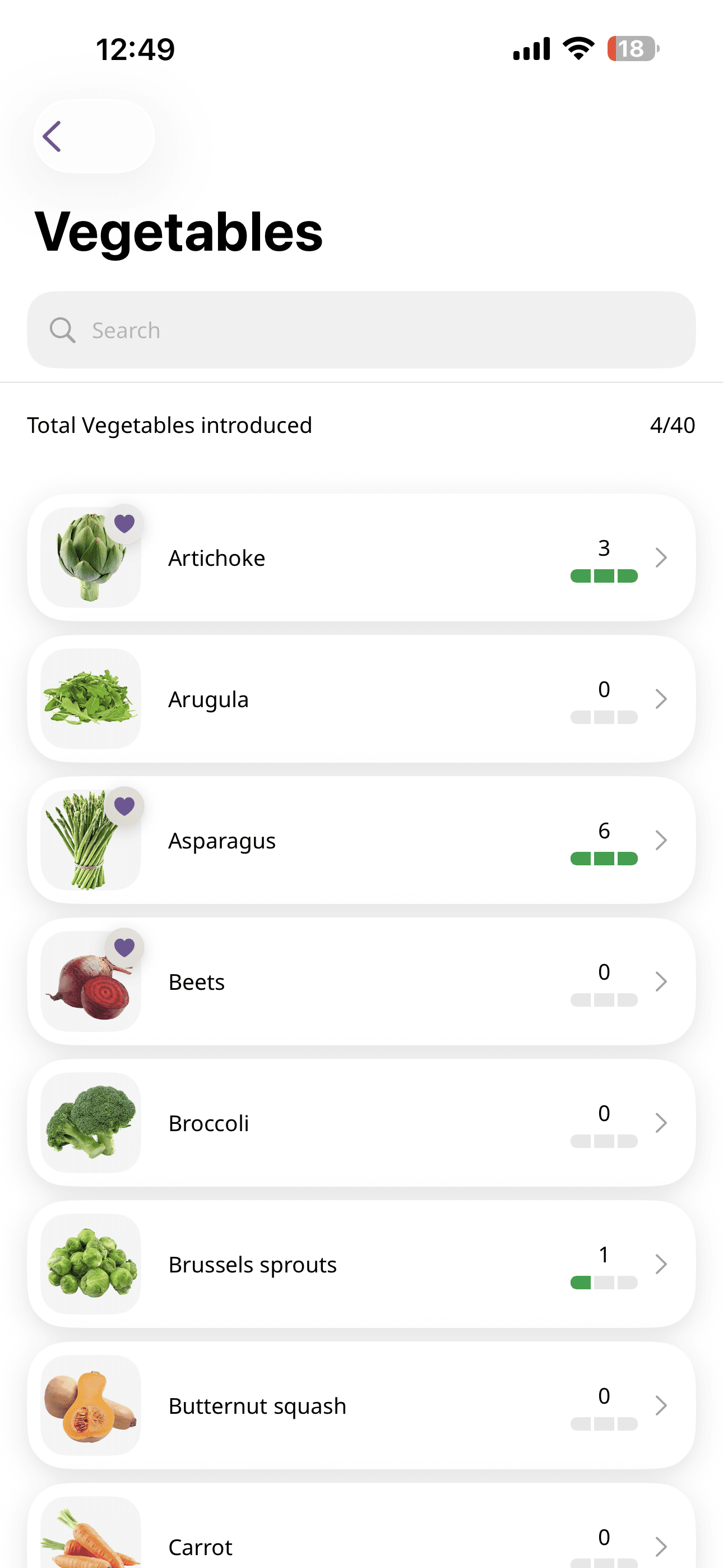Tap the heart badge on Beets
The image size is (723, 1568).
point(124,947)
